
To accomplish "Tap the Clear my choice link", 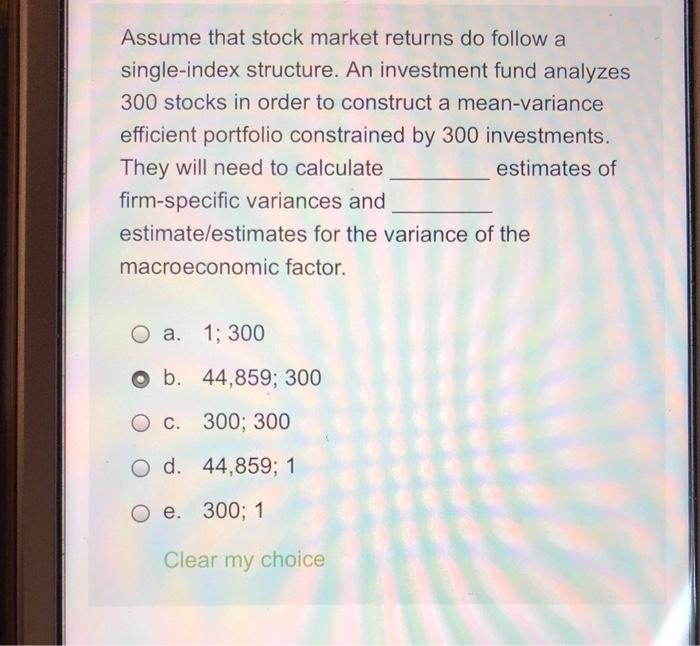I will pyautogui.click(x=244, y=560).
